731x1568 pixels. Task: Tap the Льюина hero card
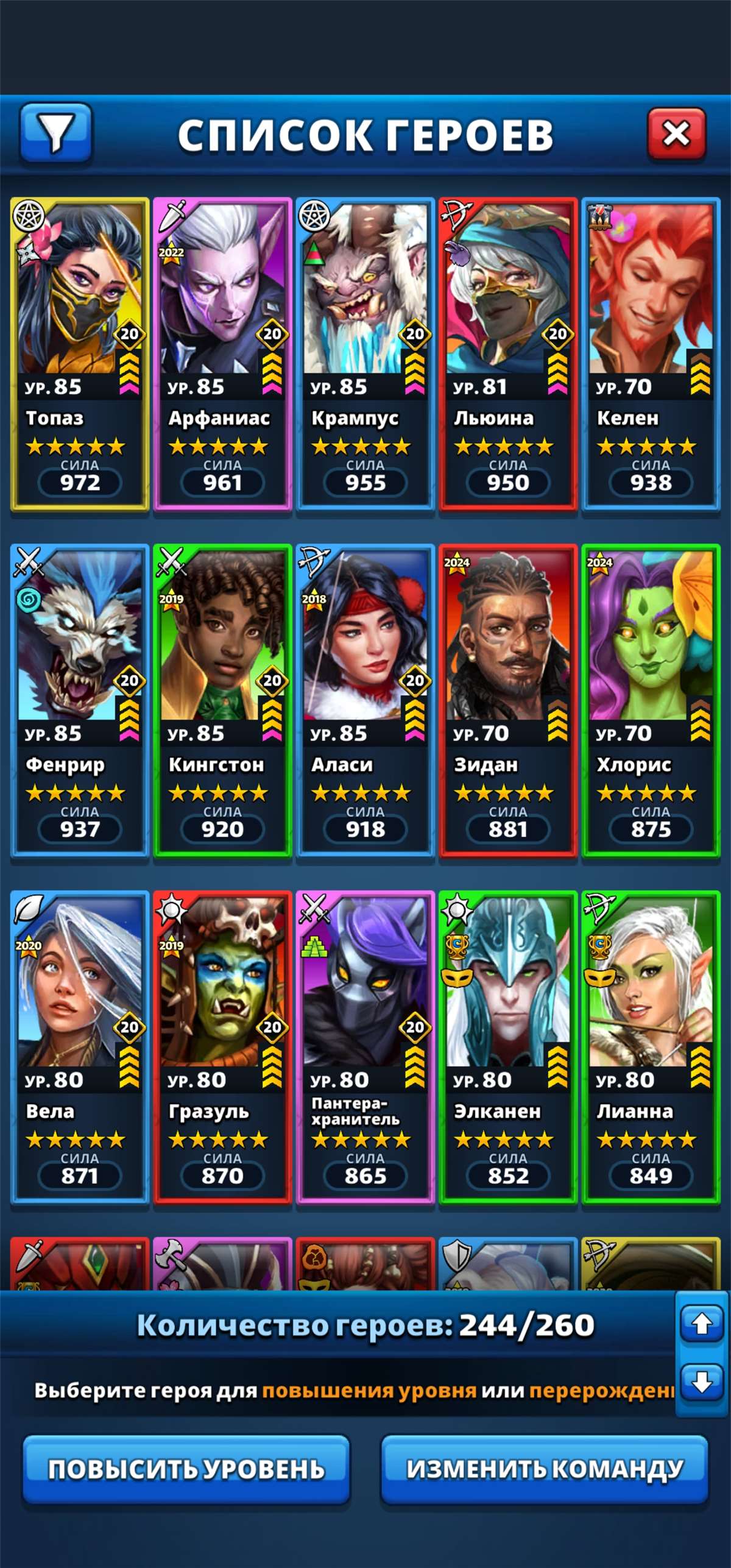507,353
